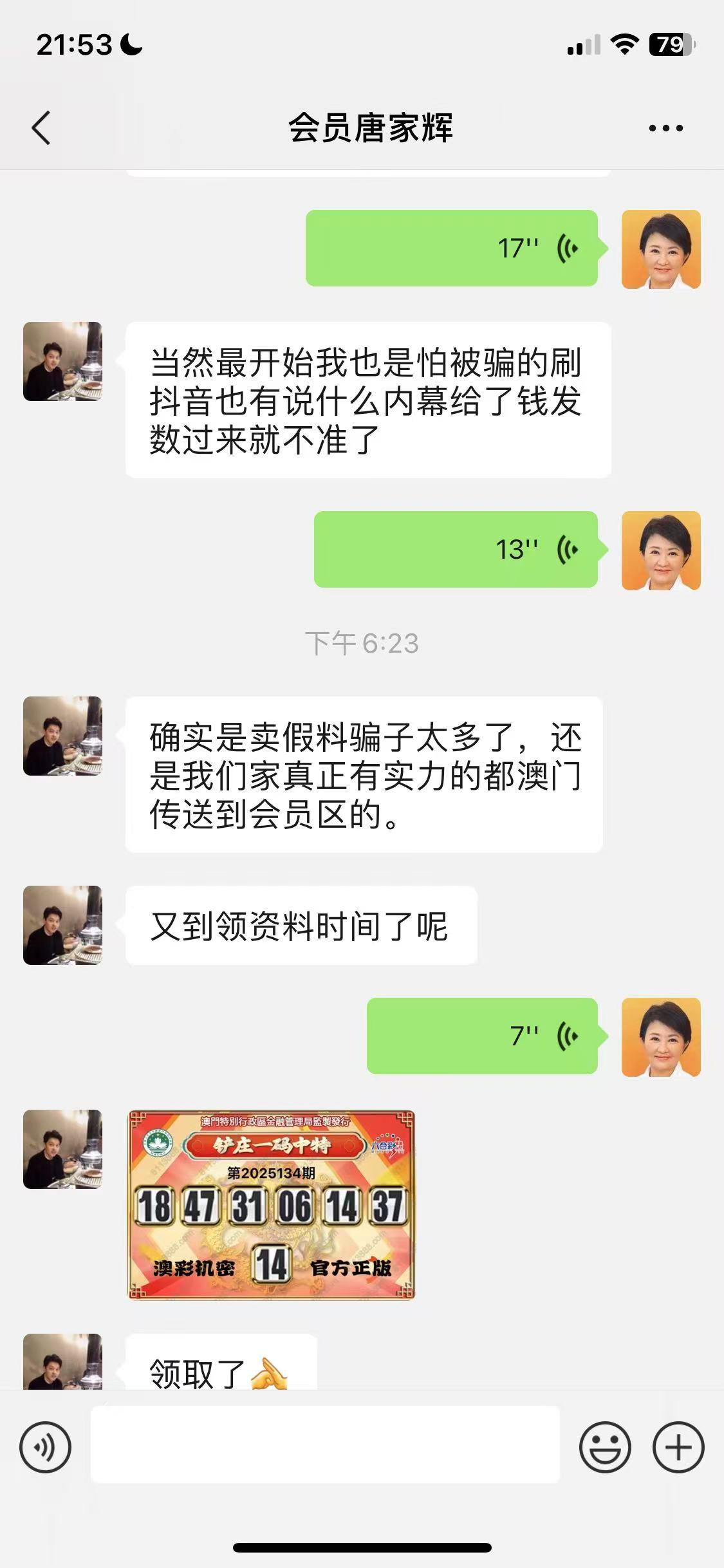Play the 7-second voice message
Screen dimensions: 724x1568
click(x=482, y=1036)
